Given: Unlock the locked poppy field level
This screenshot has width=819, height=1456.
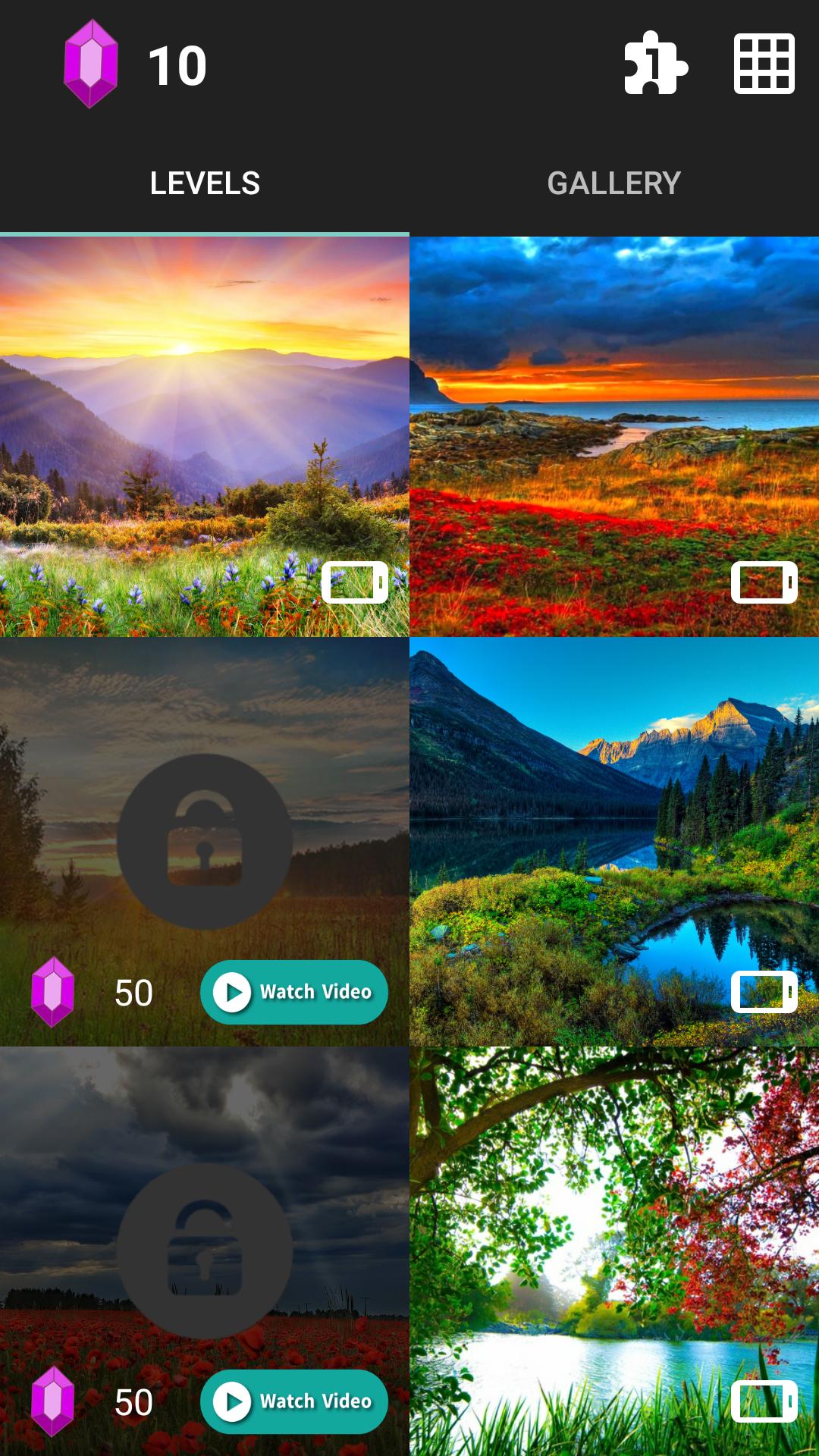Looking at the screenshot, I should pyautogui.click(x=205, y=1250).
